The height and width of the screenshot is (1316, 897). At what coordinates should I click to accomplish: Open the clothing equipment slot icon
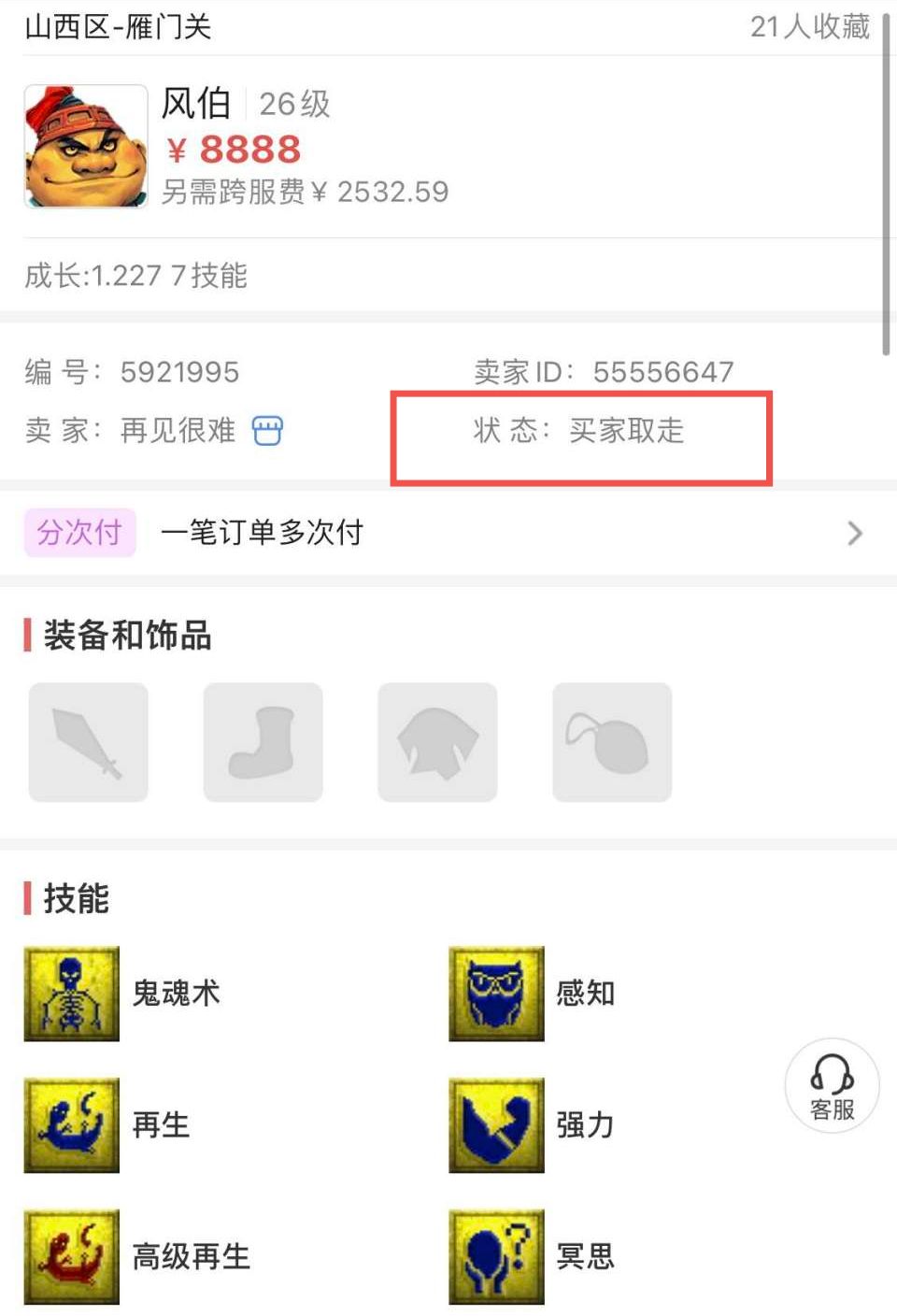tap(436, 741)
